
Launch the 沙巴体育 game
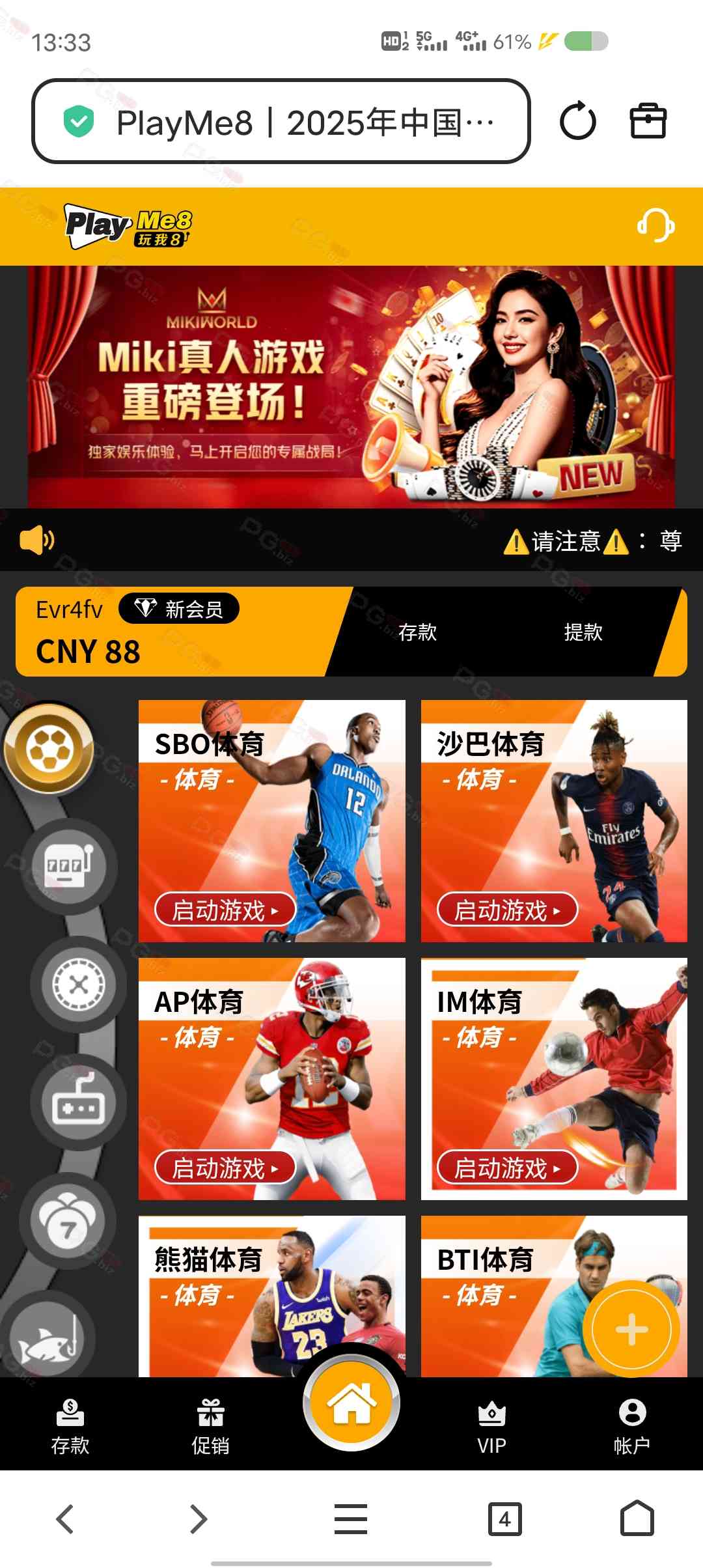tap(507, 910)
